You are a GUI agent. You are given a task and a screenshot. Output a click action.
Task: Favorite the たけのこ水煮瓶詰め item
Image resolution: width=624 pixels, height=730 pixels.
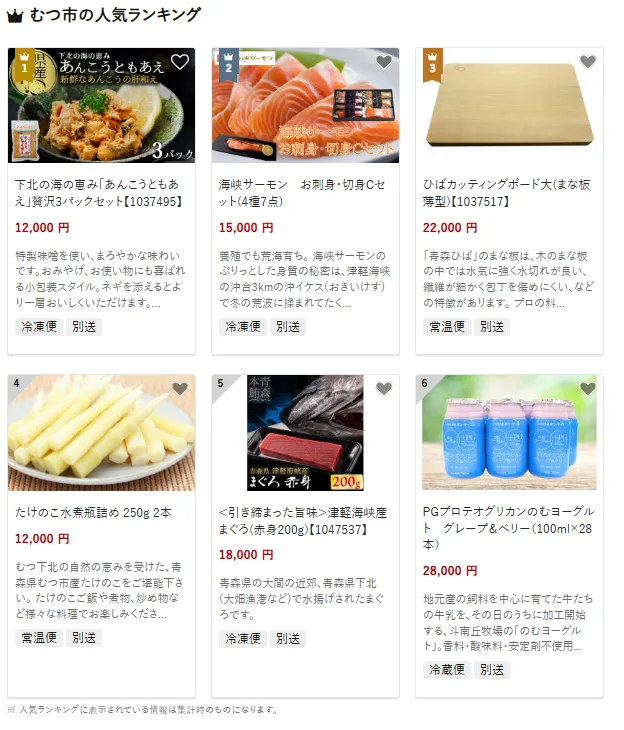click(179, 389)
